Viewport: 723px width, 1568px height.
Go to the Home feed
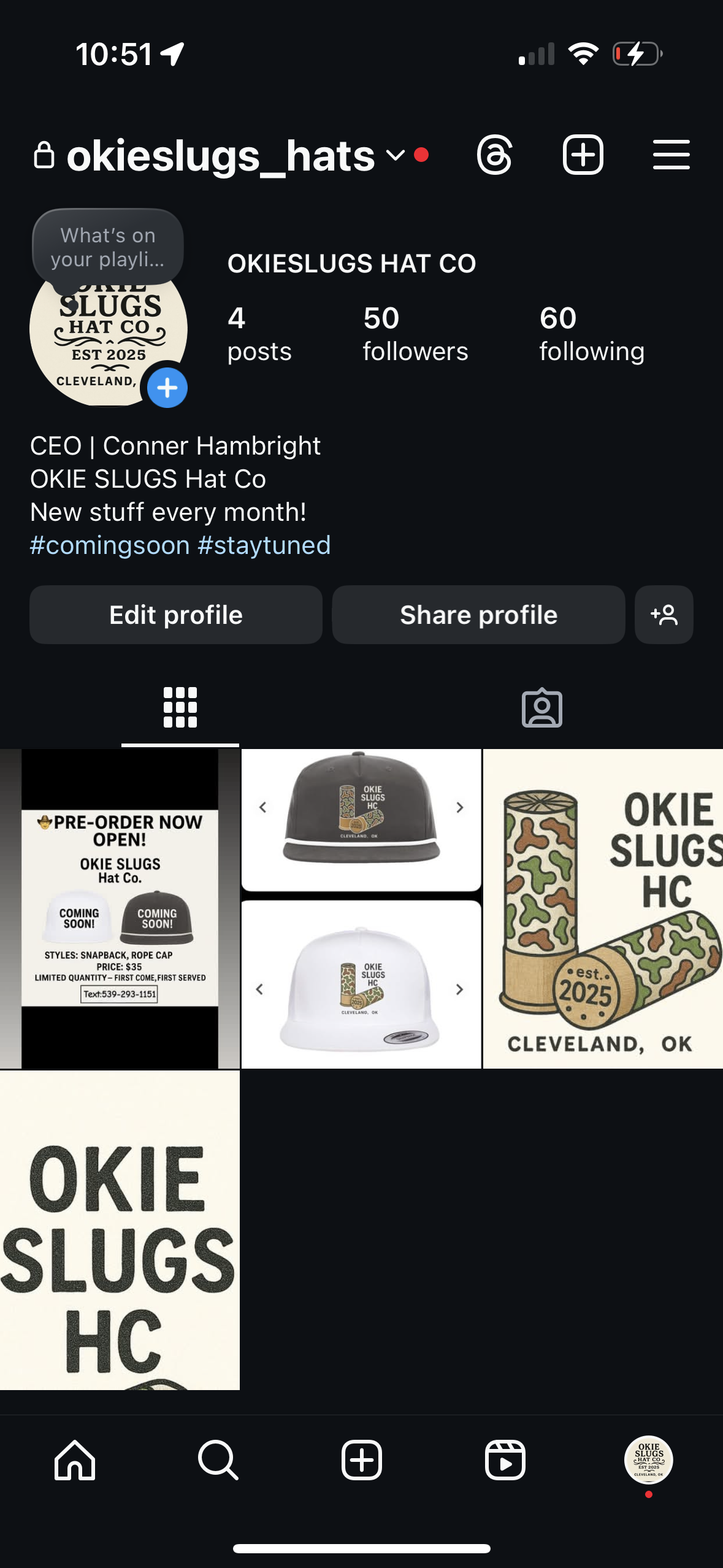point(75,1460)
